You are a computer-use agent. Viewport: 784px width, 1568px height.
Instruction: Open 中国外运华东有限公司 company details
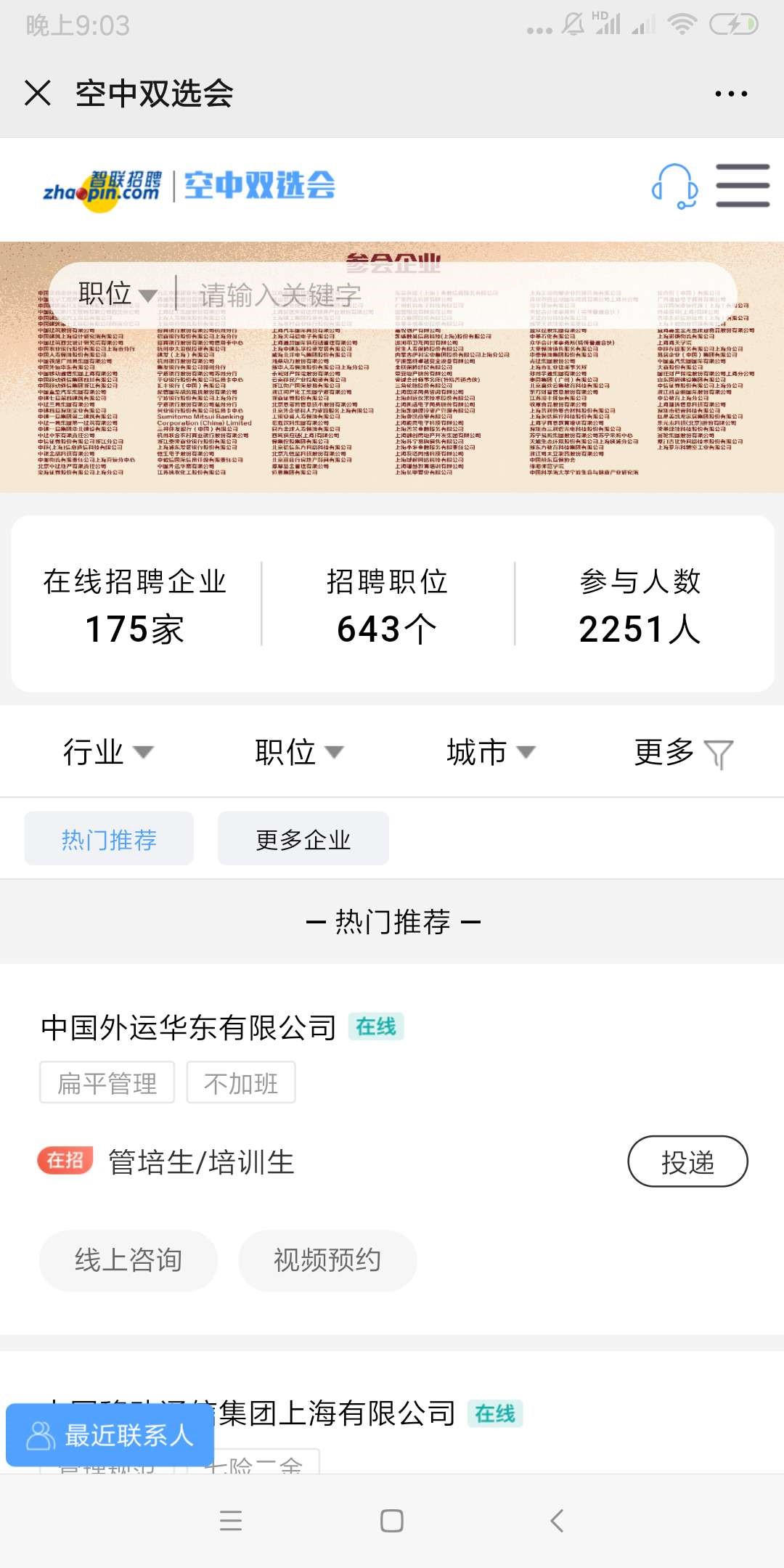(x=189, y=1027)
